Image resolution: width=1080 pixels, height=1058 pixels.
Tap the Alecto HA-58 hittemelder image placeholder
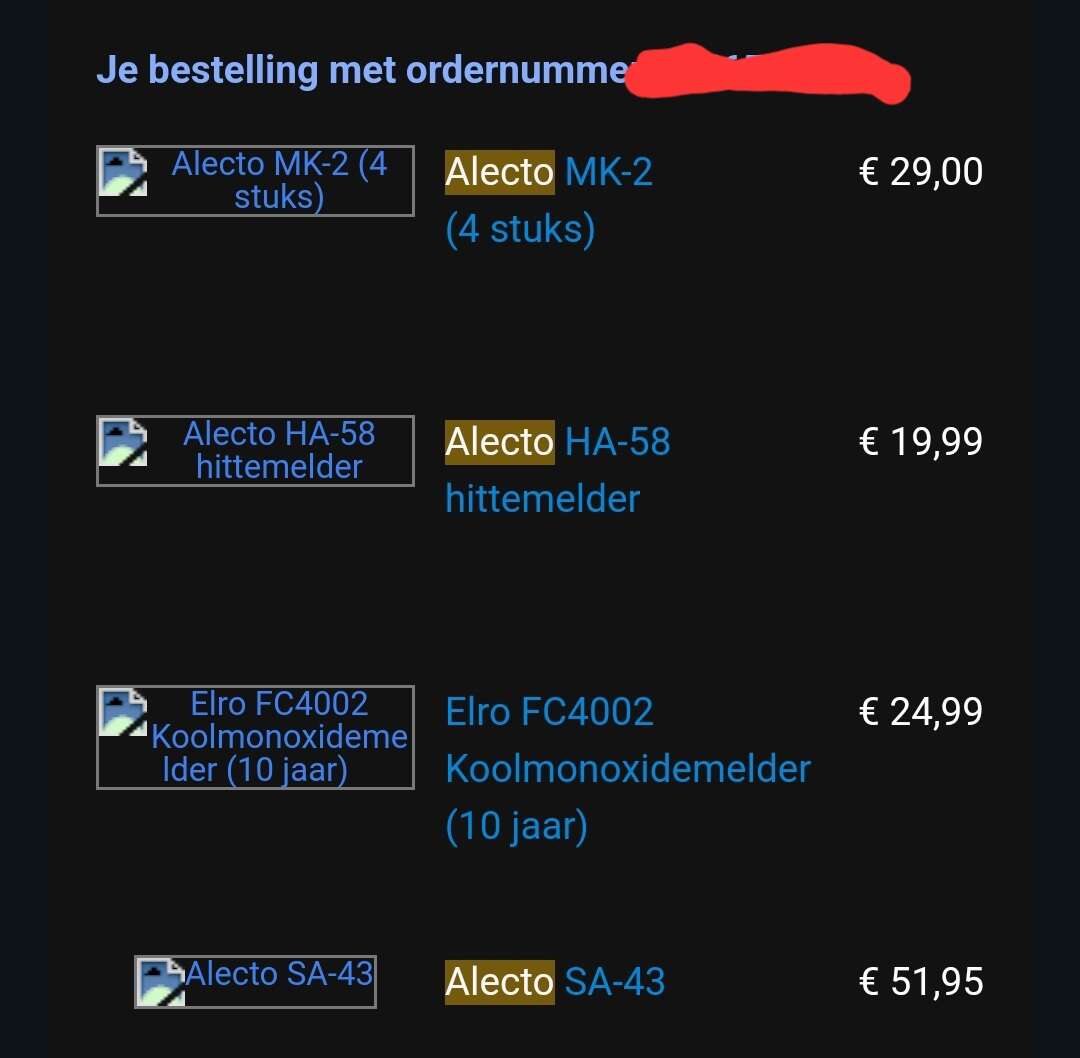255,451
